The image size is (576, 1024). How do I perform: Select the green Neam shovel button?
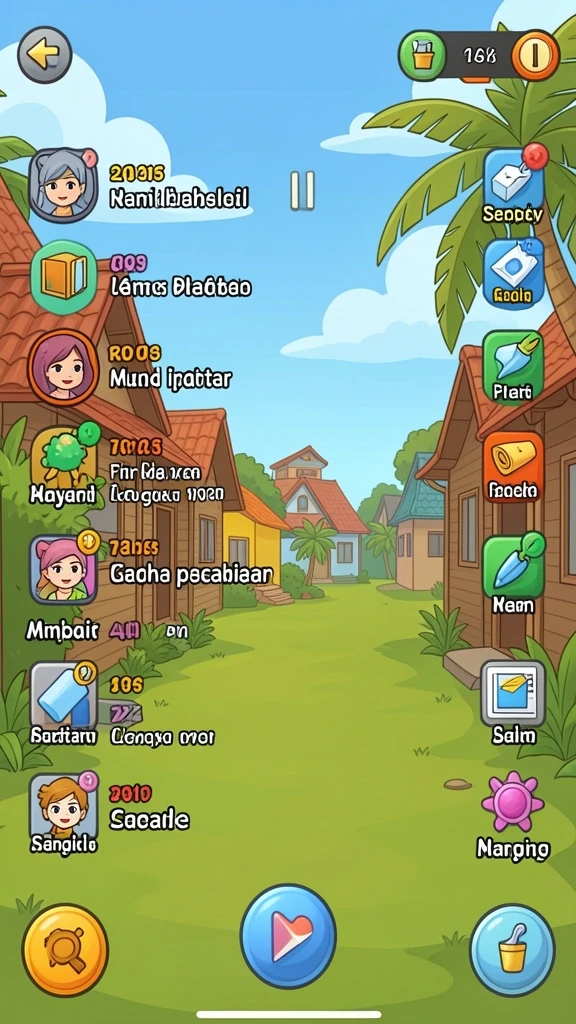(513, 571)
